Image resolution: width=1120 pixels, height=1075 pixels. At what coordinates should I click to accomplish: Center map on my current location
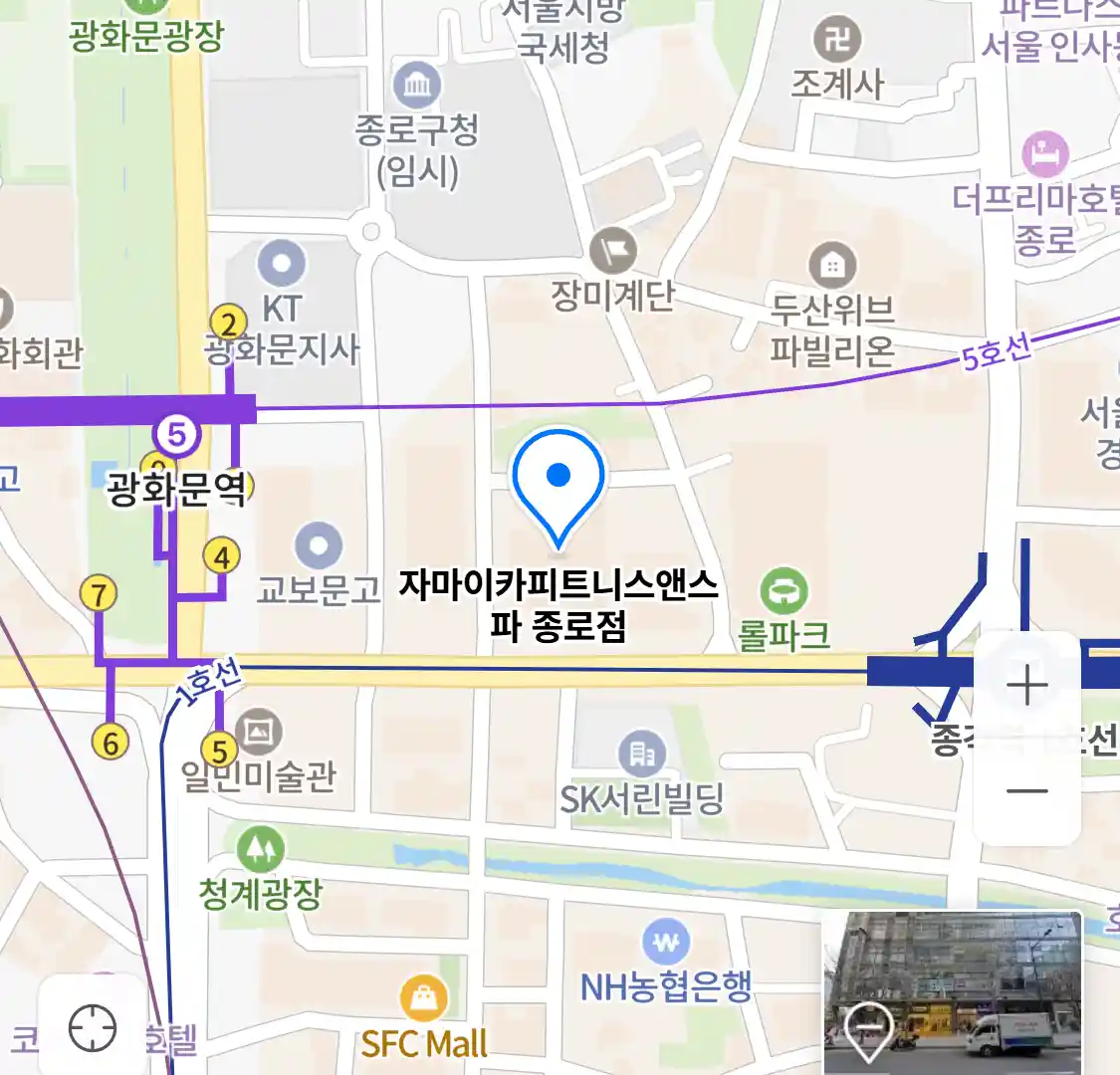(x=93, y=1027)
